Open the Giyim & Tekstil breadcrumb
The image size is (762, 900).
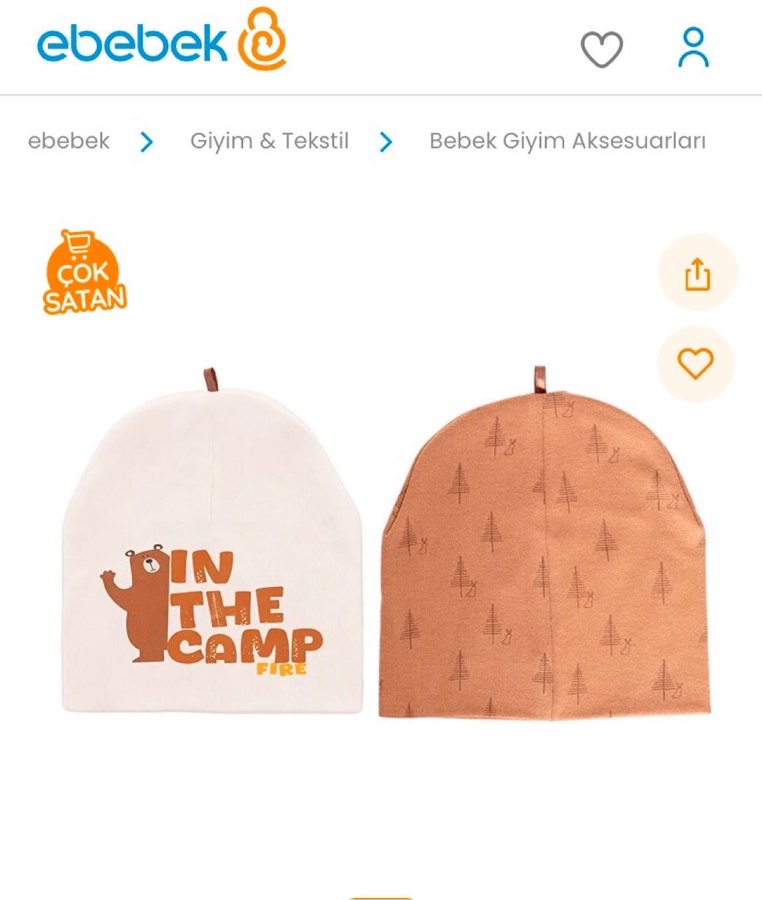(x=269, y=141)
